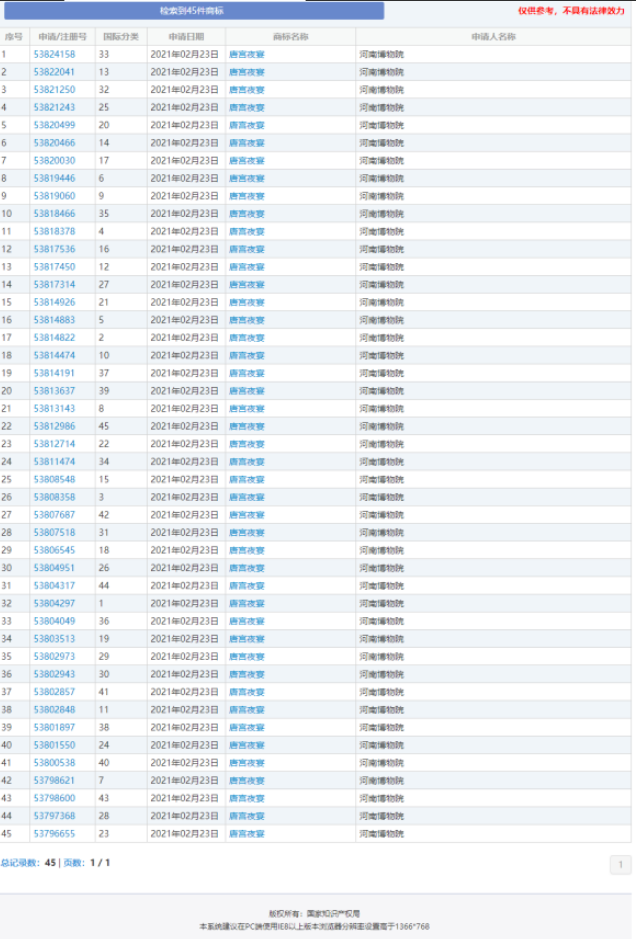Screen dimensions: 636x939
Task: Open registration number 53817450
Action: point(54,267)
